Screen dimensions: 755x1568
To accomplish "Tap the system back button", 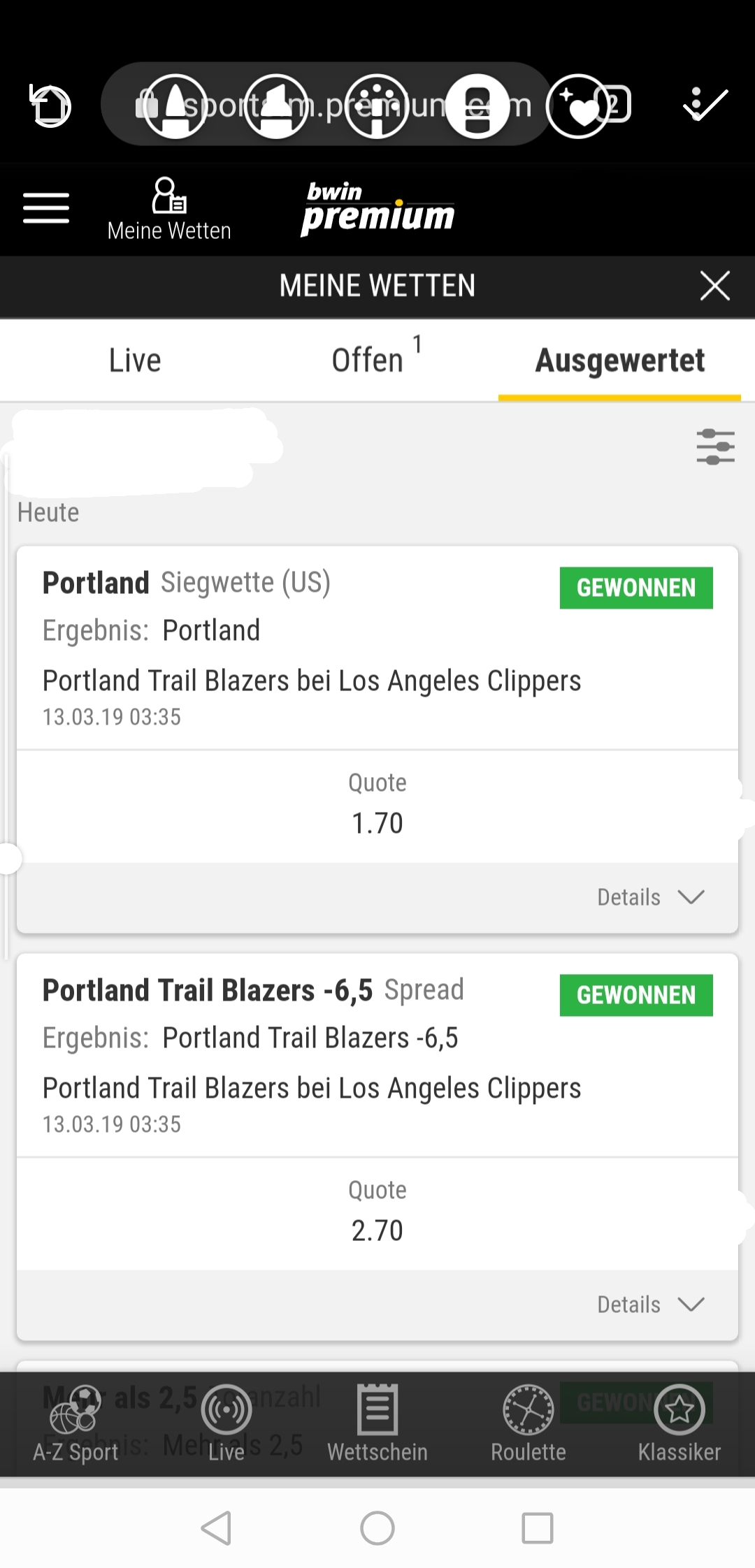I will pyautogui.click(x=217, y=1528).
